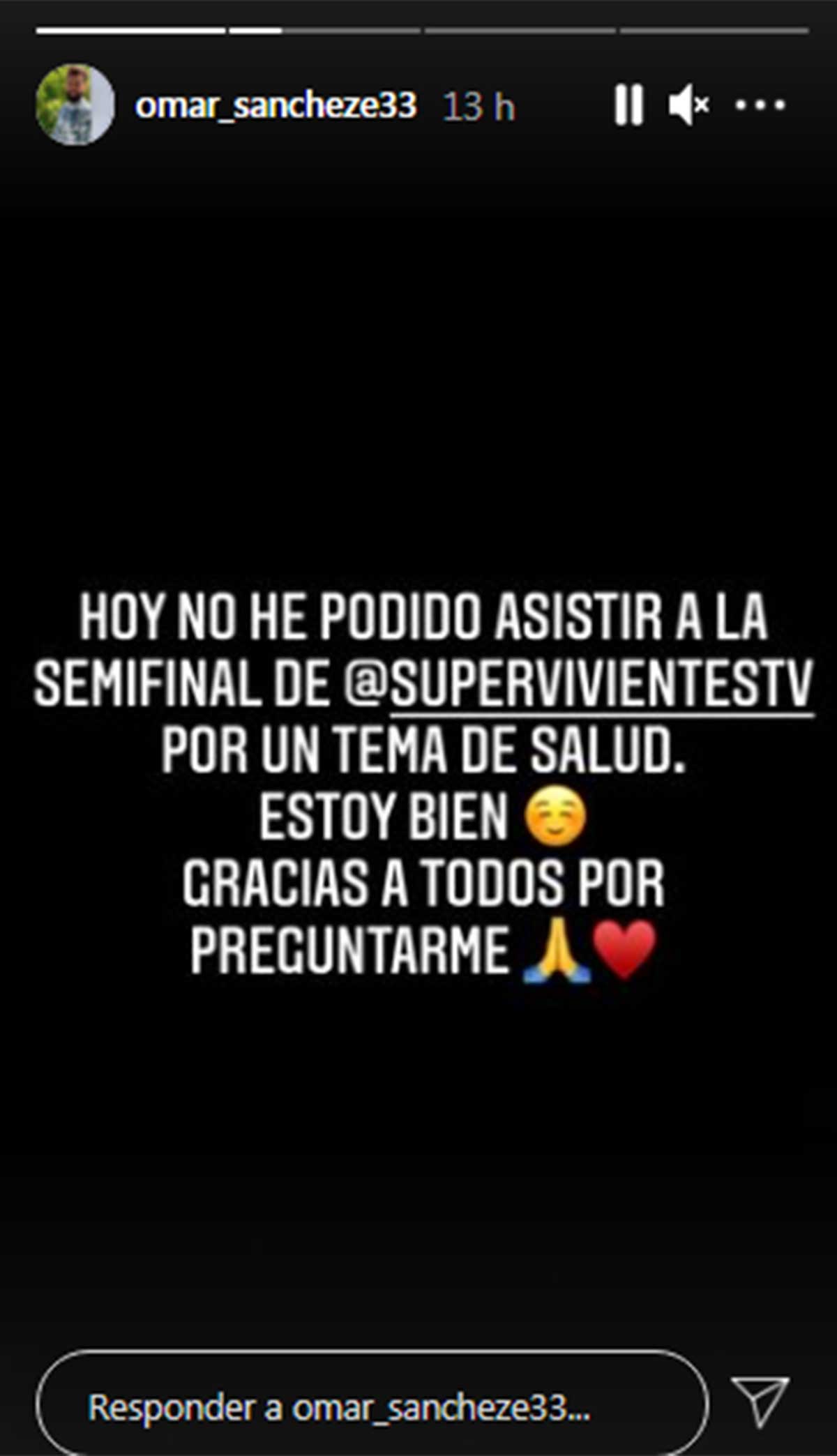Open the three-dot options menu

(x=760, y=105)
